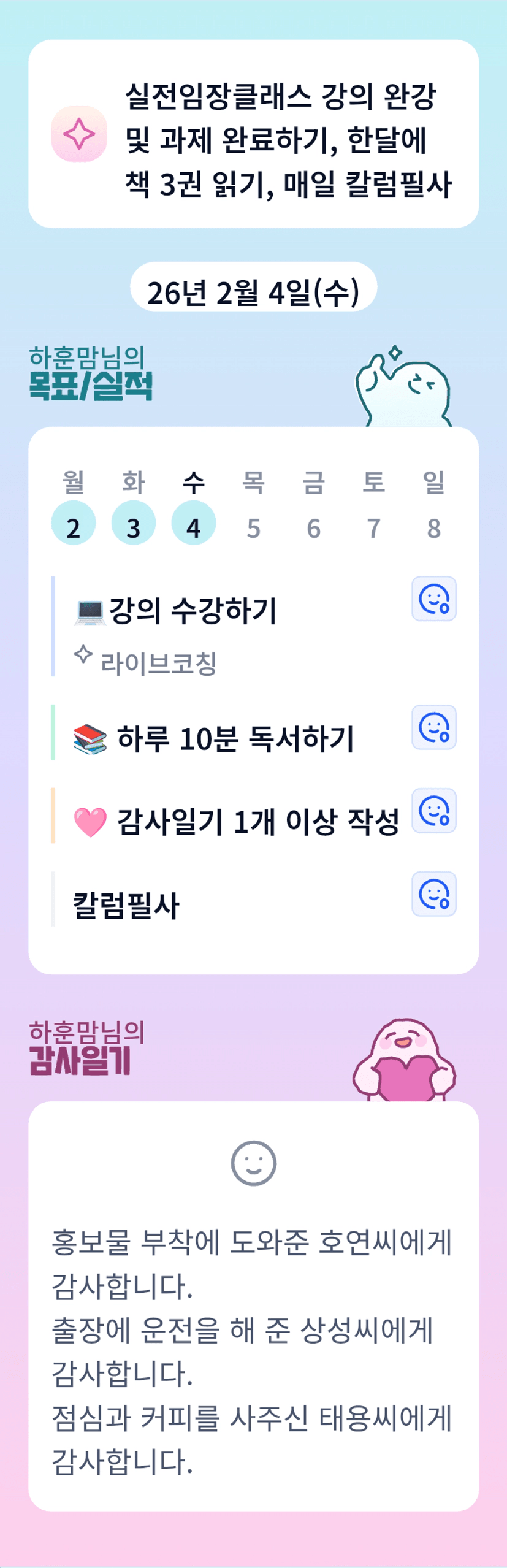React to the 칼럼필사 goal
This screenshot has width=507, height=1568.
[x=433, y=894]
